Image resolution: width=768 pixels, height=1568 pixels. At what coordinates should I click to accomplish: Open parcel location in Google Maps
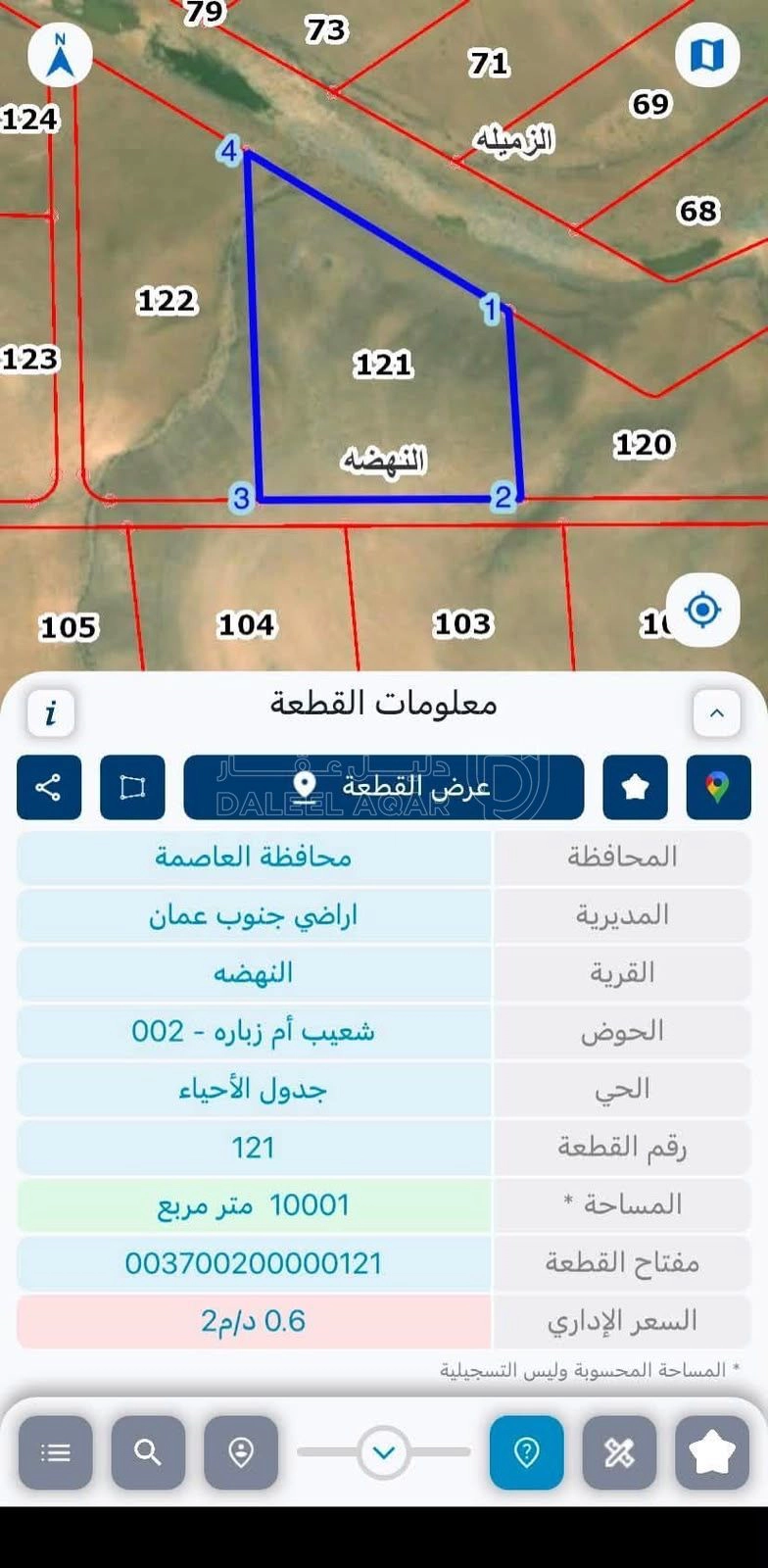click(x=718, y=787)
